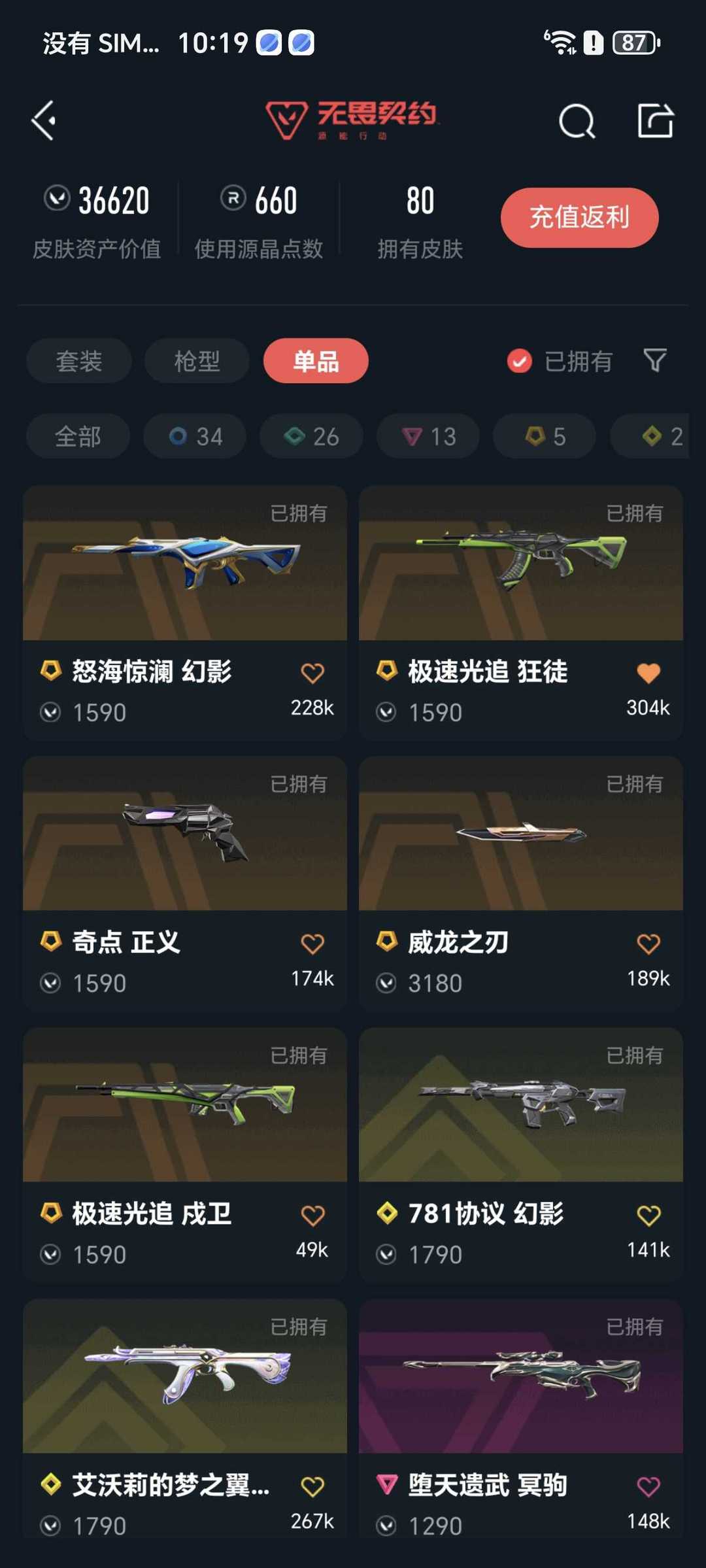Image resolution: width=706 pixels, height=1568 pixels.
Task: Unlike the 极速光追 狂徒 skin
Action: pos(648,673)
